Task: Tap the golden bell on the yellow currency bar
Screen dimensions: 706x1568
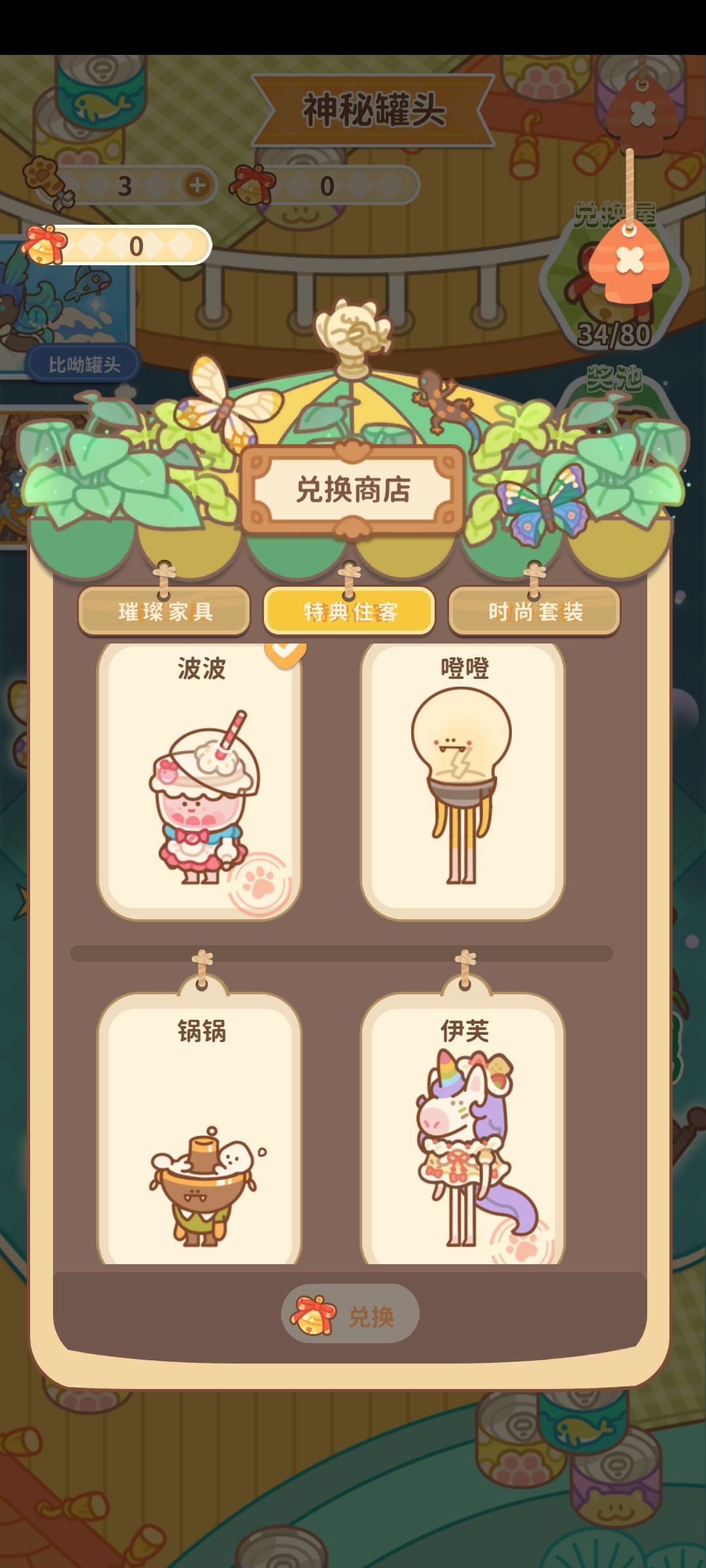Action: click(x=42, y=245)
